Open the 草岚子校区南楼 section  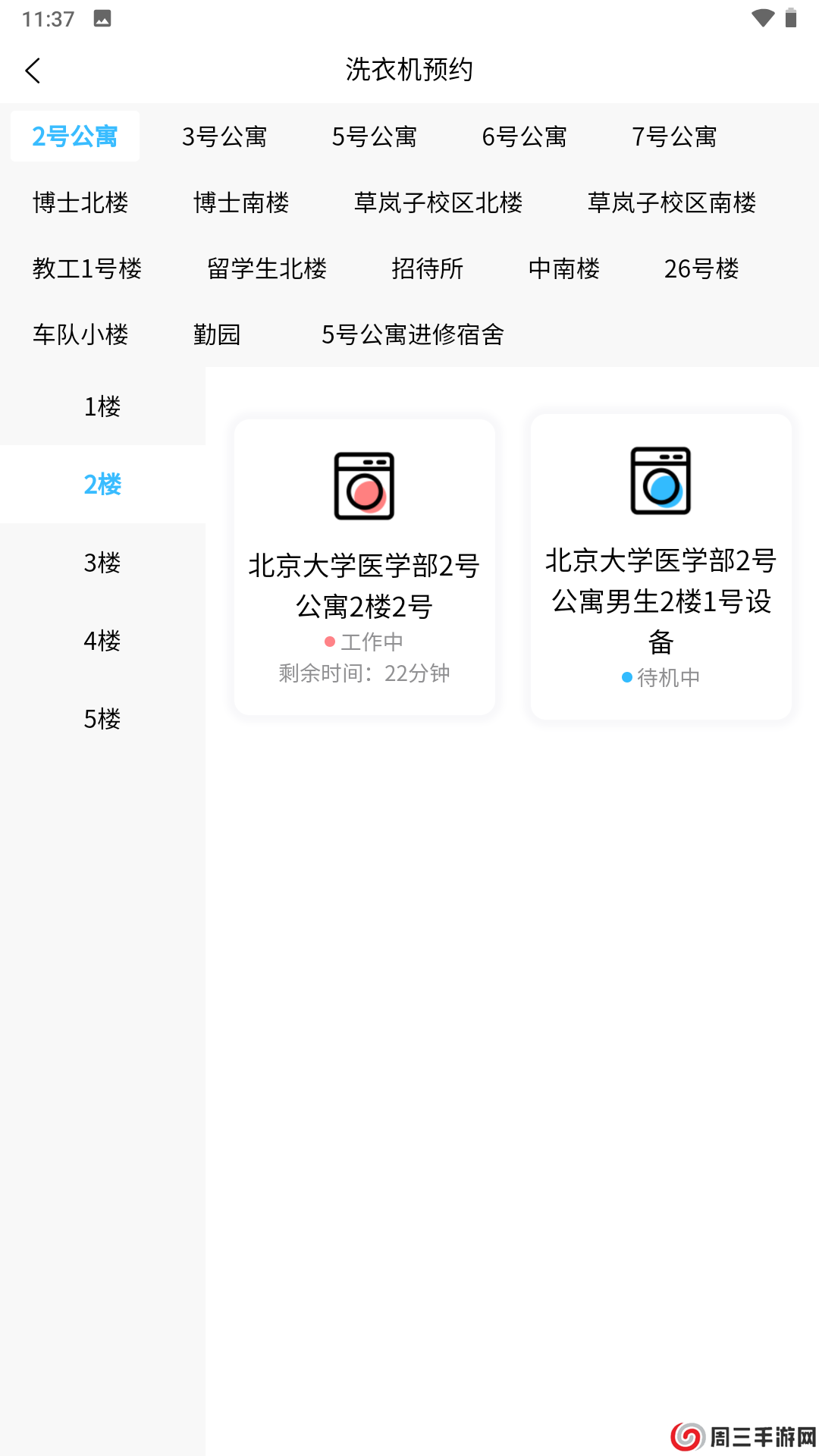click(670, 202)
